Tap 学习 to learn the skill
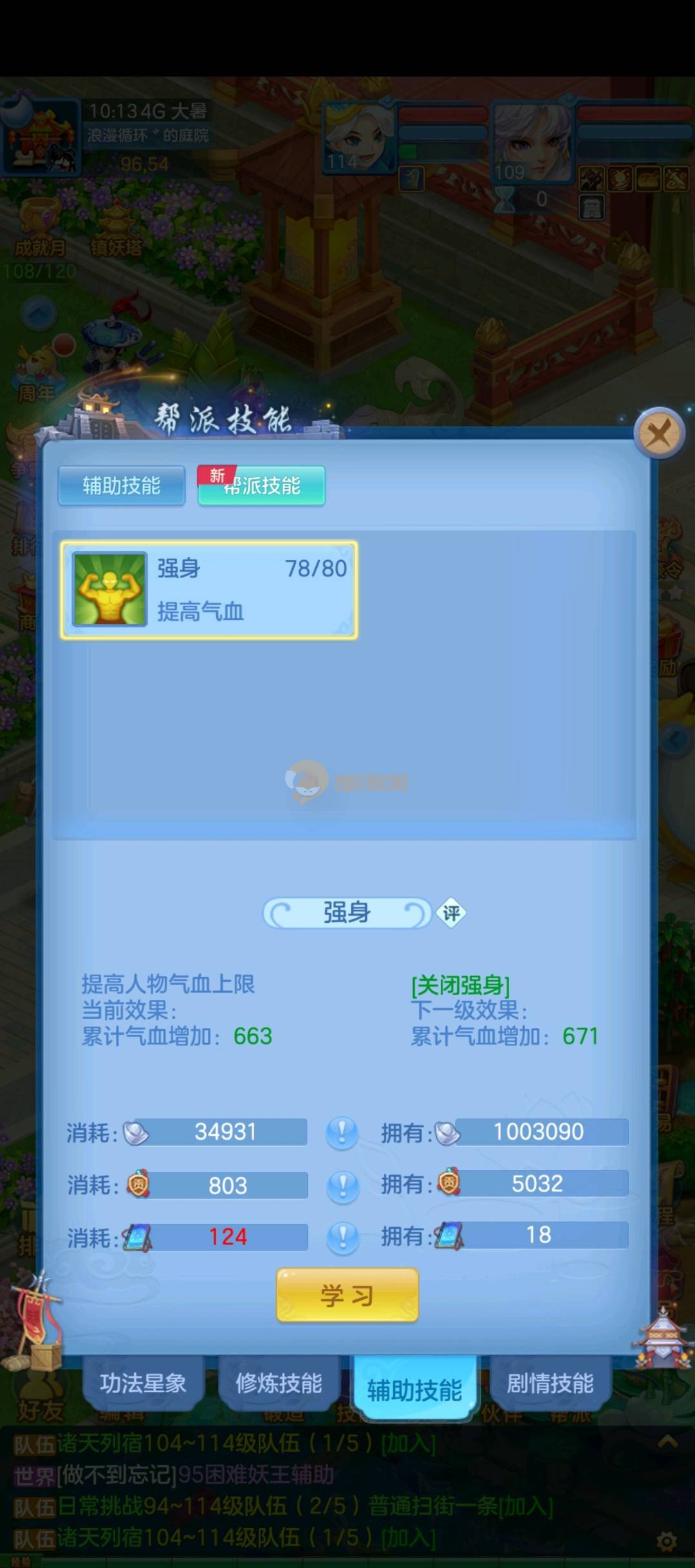This screenshot has width=695, height=1568. [347, 1295]
